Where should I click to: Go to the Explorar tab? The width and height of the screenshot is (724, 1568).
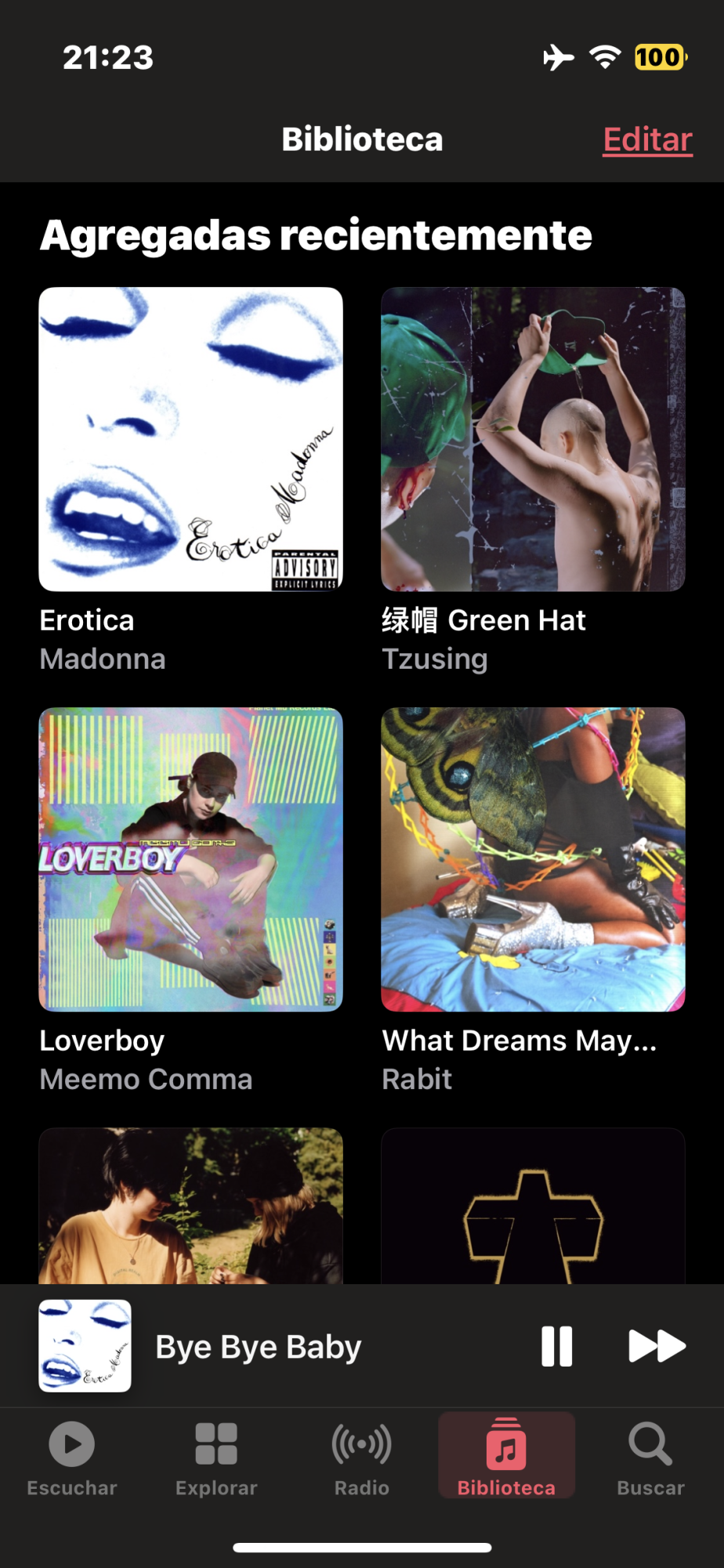pyautogui.click(x=216, y=1457)
